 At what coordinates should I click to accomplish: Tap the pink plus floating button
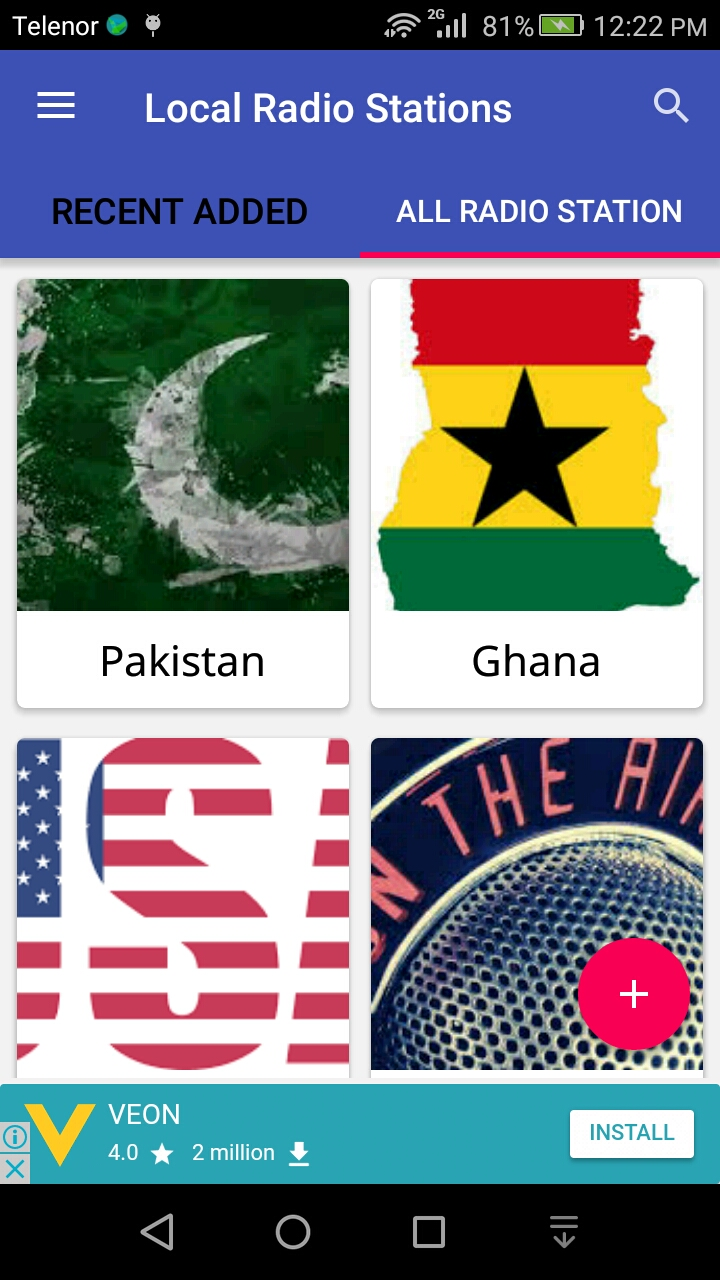(x=634, y=994)
